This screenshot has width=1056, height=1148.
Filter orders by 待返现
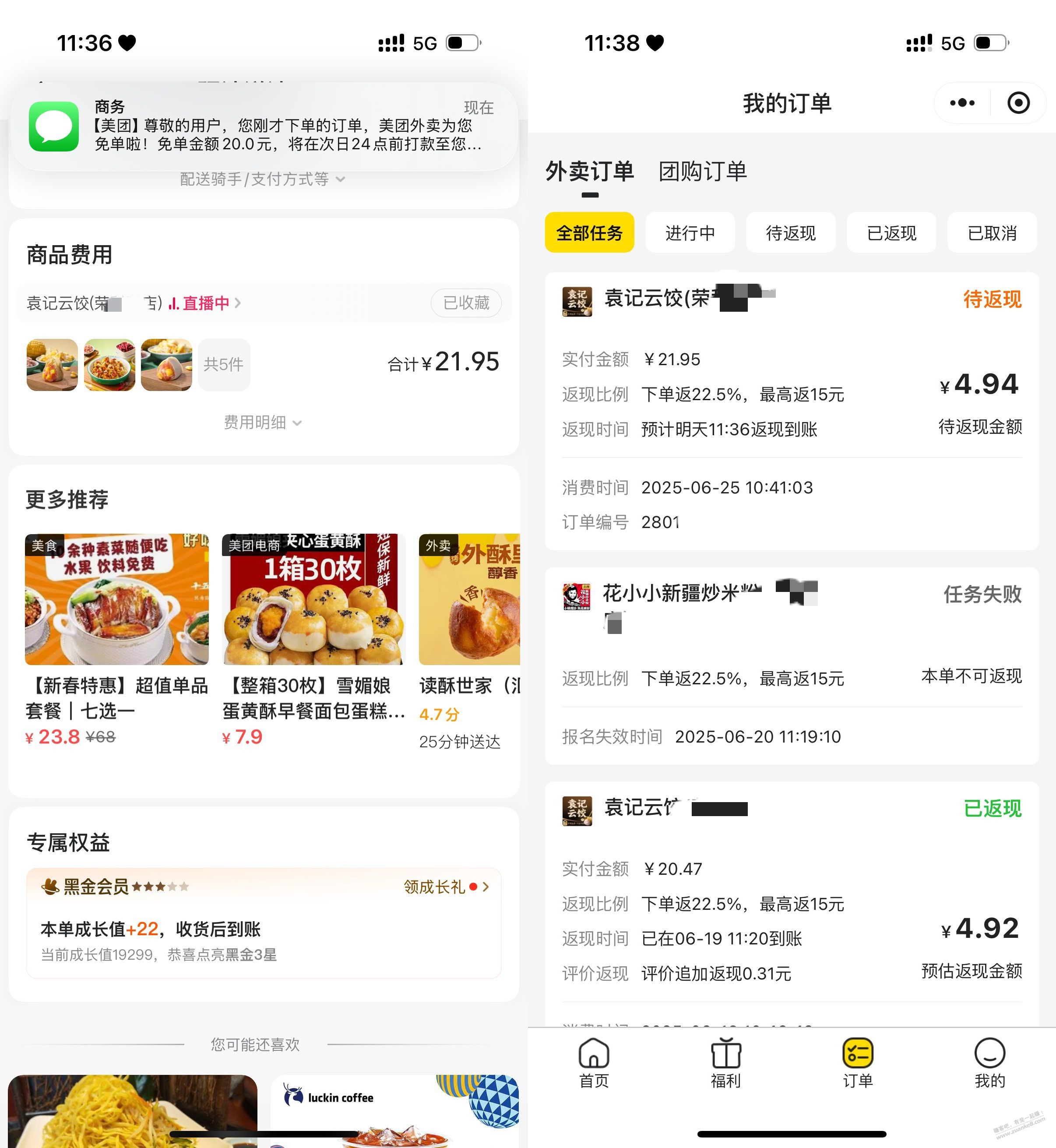coord(790,232)
